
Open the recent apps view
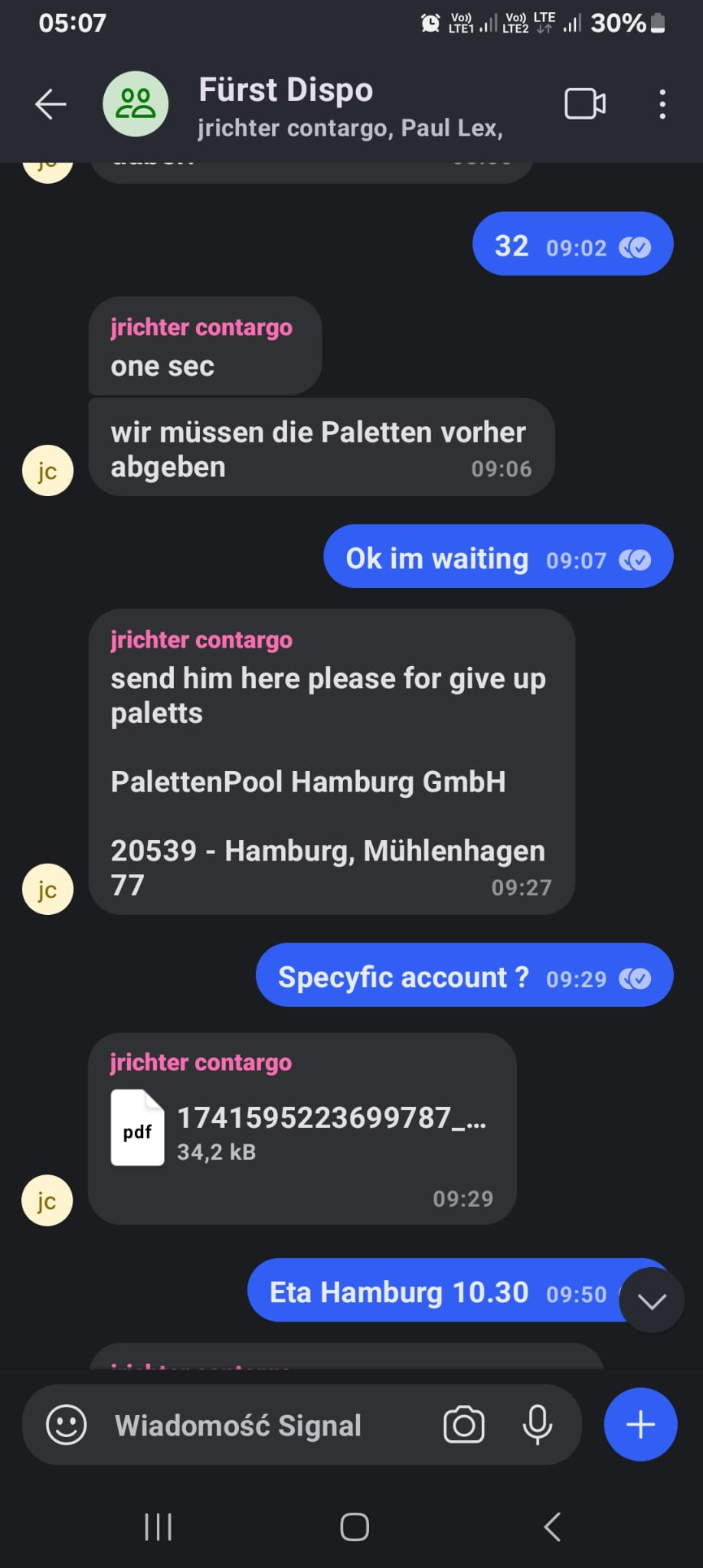(x=159, y=1527)
